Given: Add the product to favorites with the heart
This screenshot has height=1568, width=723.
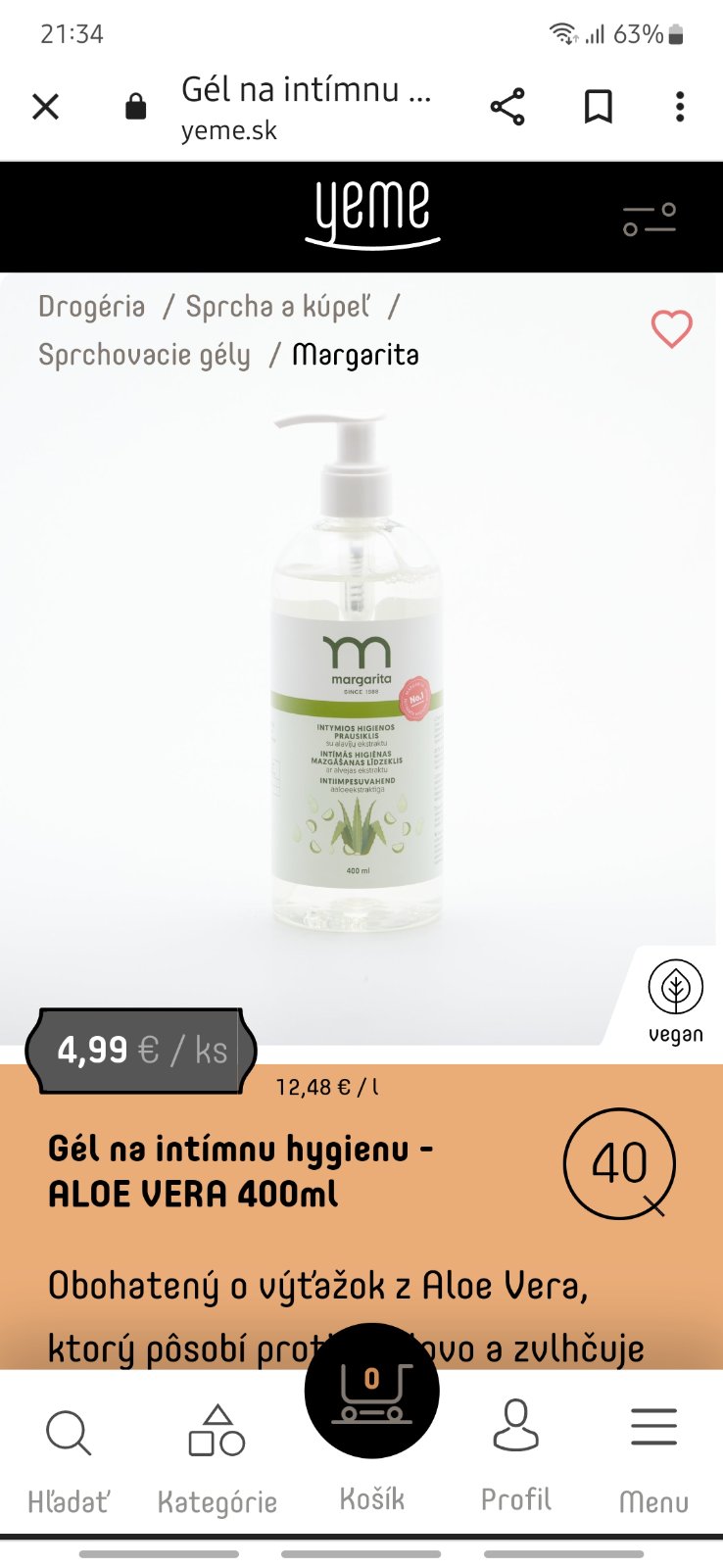Looking at the screenshot, I should pos(672,328).
